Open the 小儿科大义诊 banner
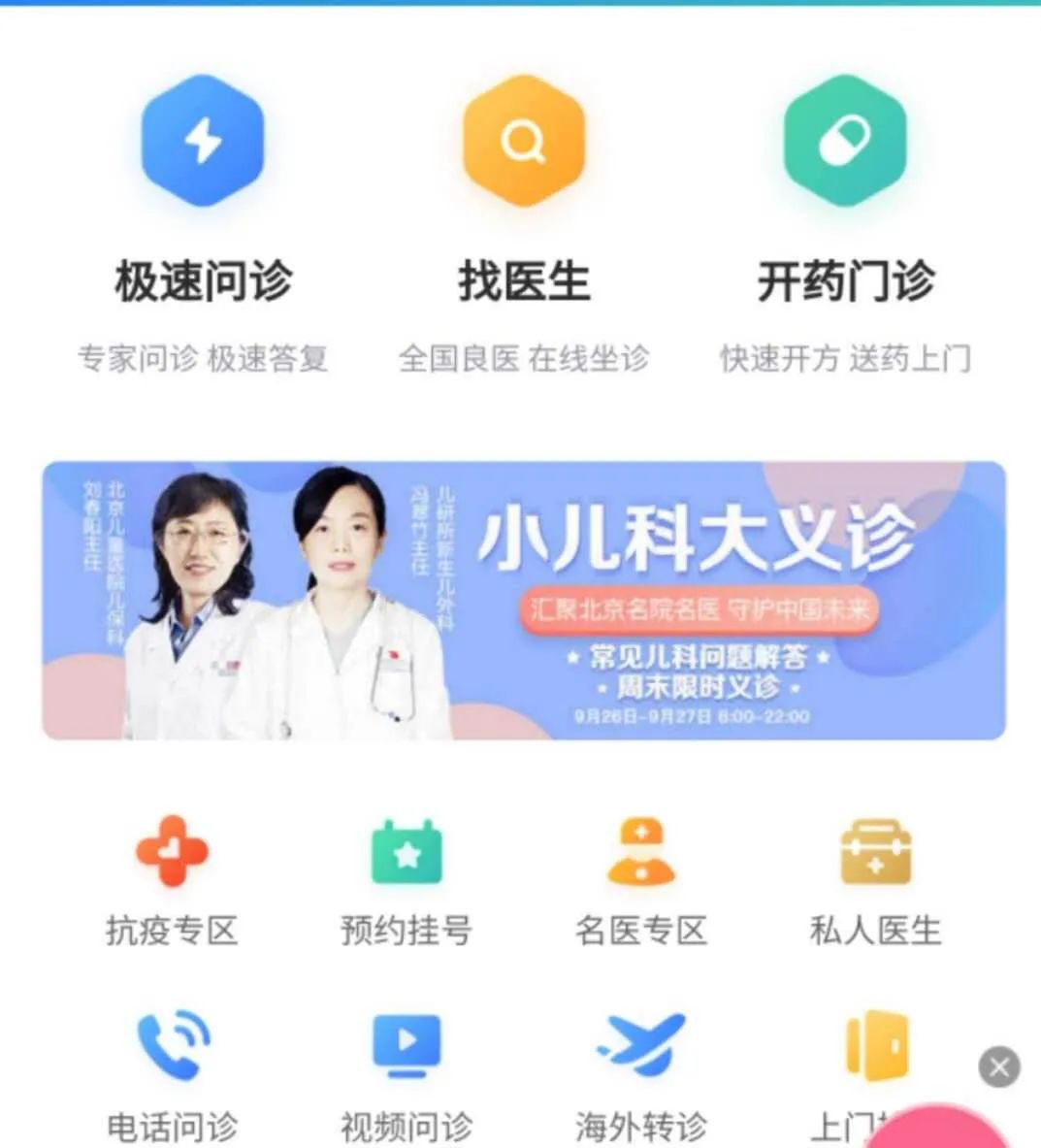Image resolution: width=1041 pixels, height=1148 pixels. tap(524, 600)
